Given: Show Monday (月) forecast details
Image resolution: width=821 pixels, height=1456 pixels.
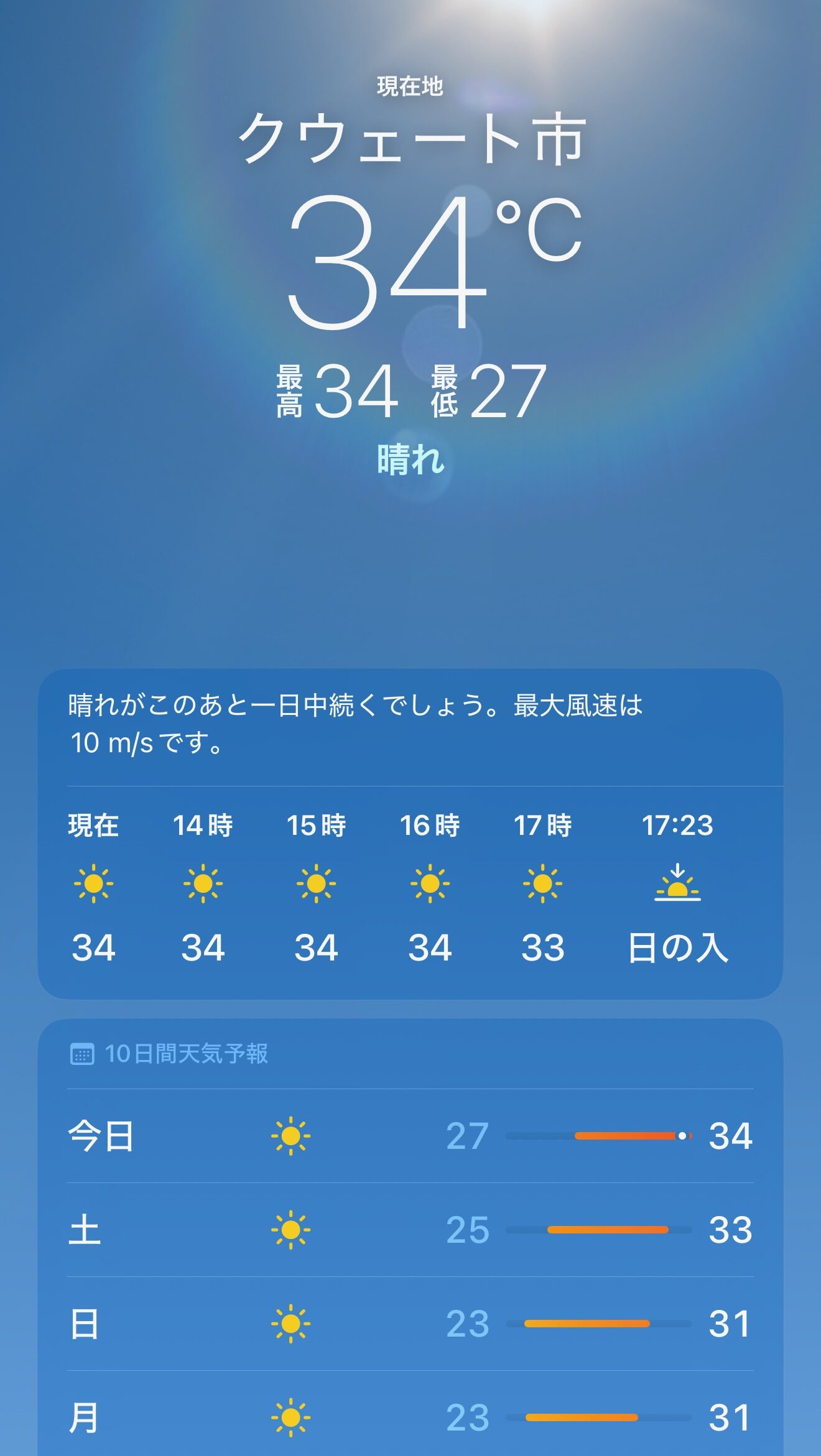Looking at the screenshot, I should click(x=410, y=1417).
